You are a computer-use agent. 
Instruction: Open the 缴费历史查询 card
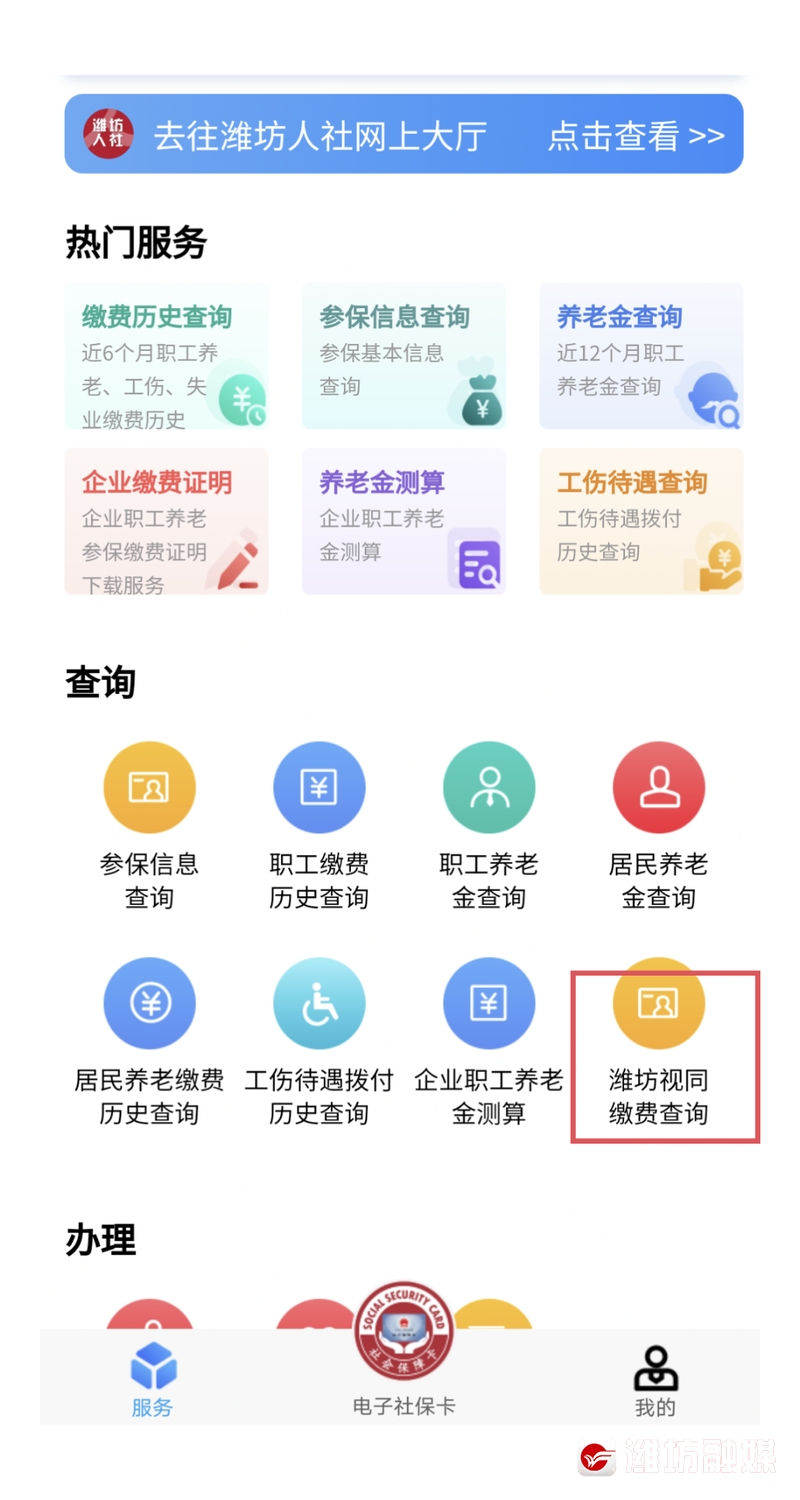pos(166,355)
